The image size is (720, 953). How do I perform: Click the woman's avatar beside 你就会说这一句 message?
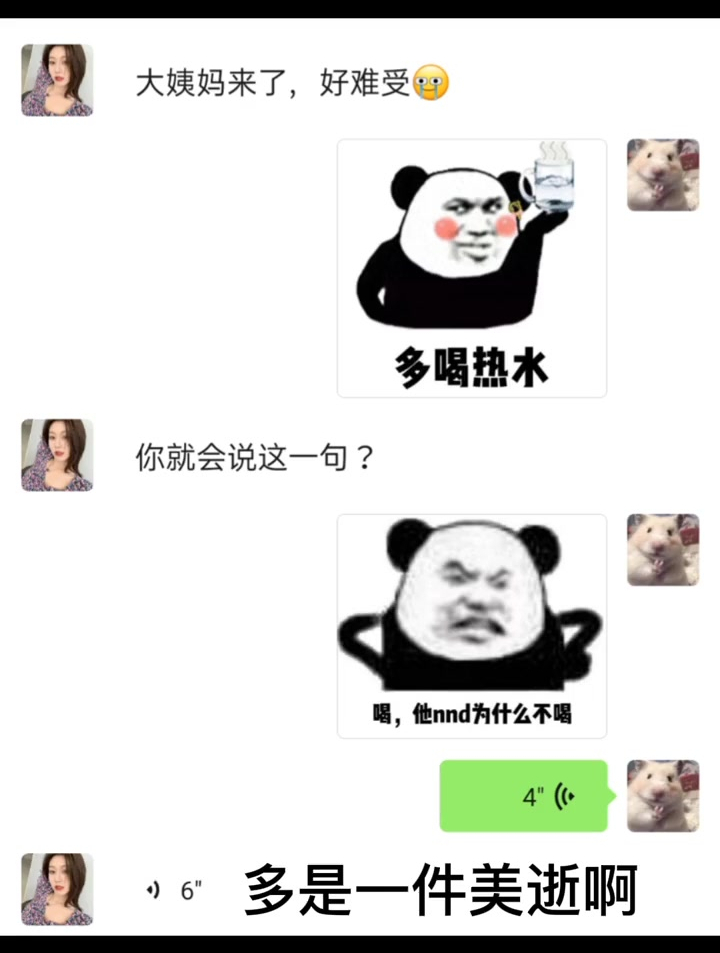(x=56, y=456)
